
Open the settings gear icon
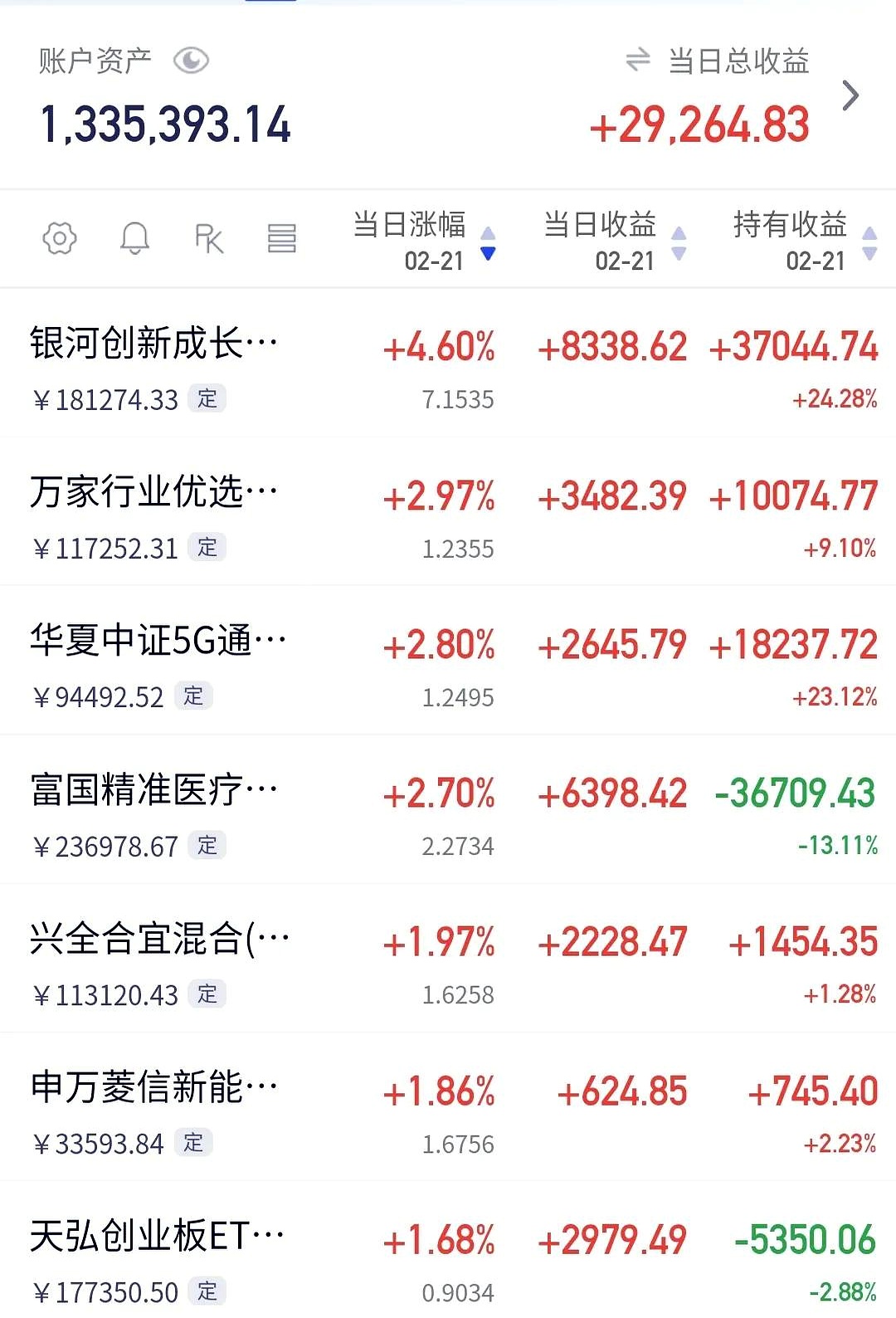[58, 238]
